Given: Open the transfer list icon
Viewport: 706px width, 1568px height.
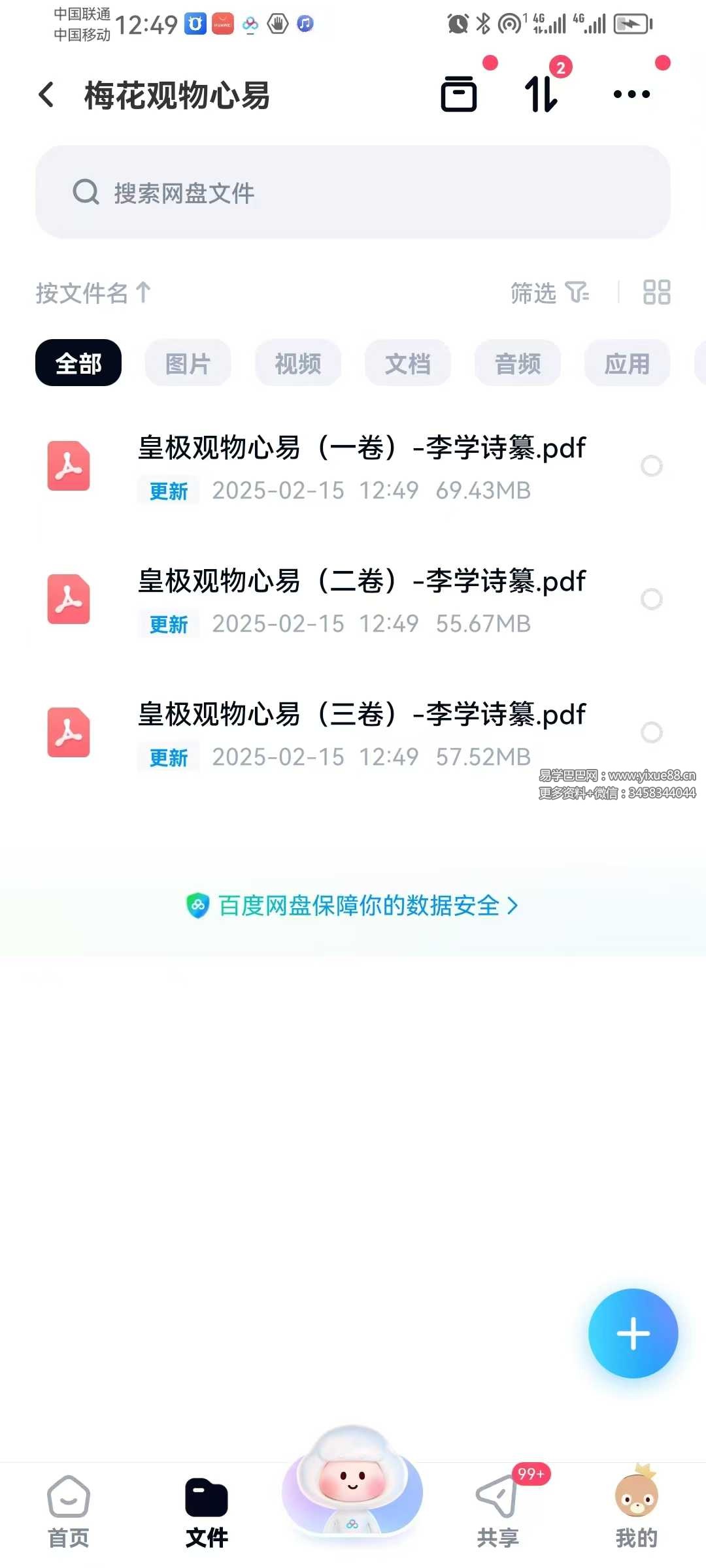Looking at the screenshot, I should tap(541, 95).
